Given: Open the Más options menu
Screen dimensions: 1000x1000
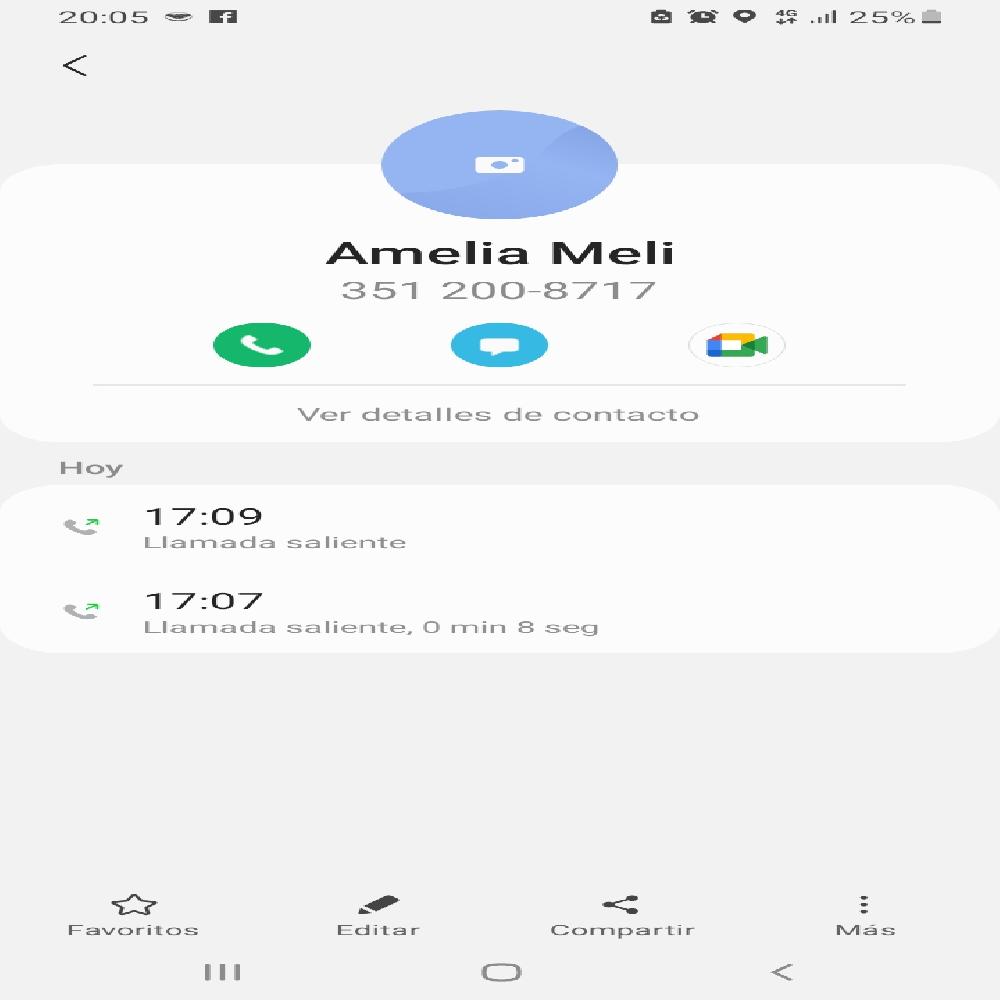Looking at the screenshot, I should (865, 915).
